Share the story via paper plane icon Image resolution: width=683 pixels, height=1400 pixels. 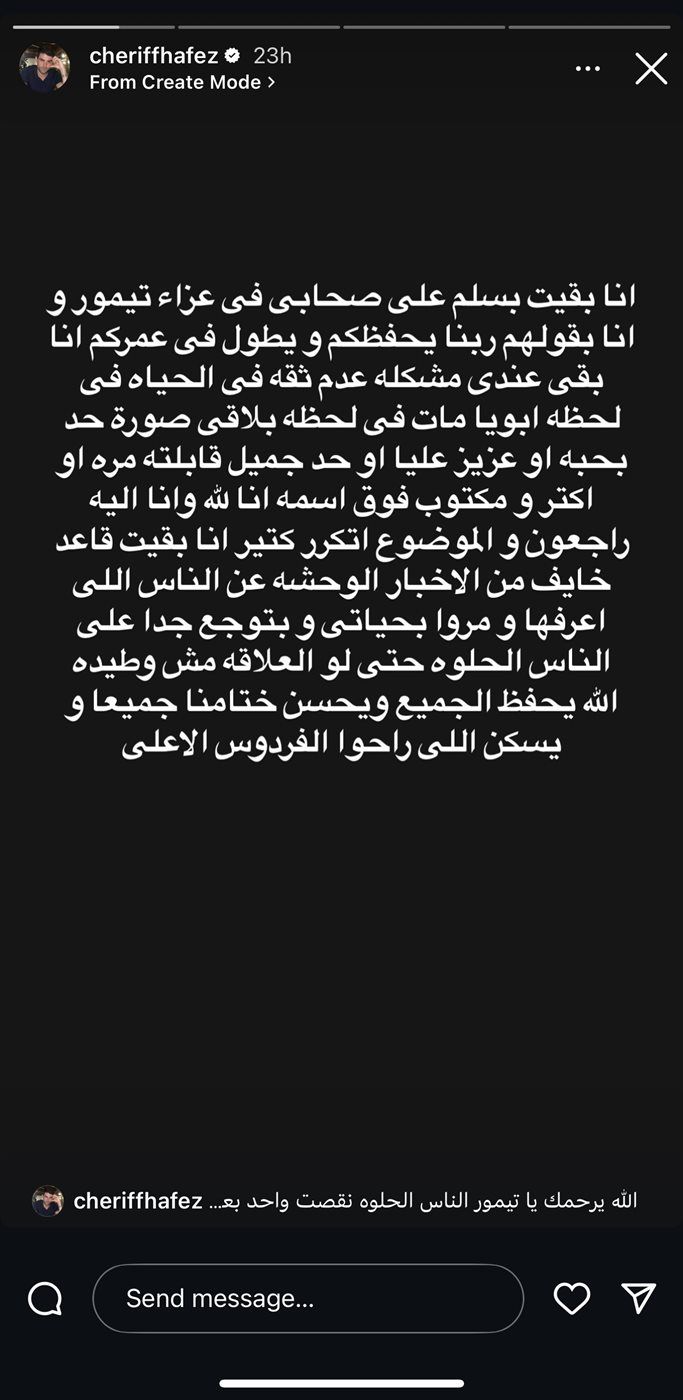(638, 1297)
